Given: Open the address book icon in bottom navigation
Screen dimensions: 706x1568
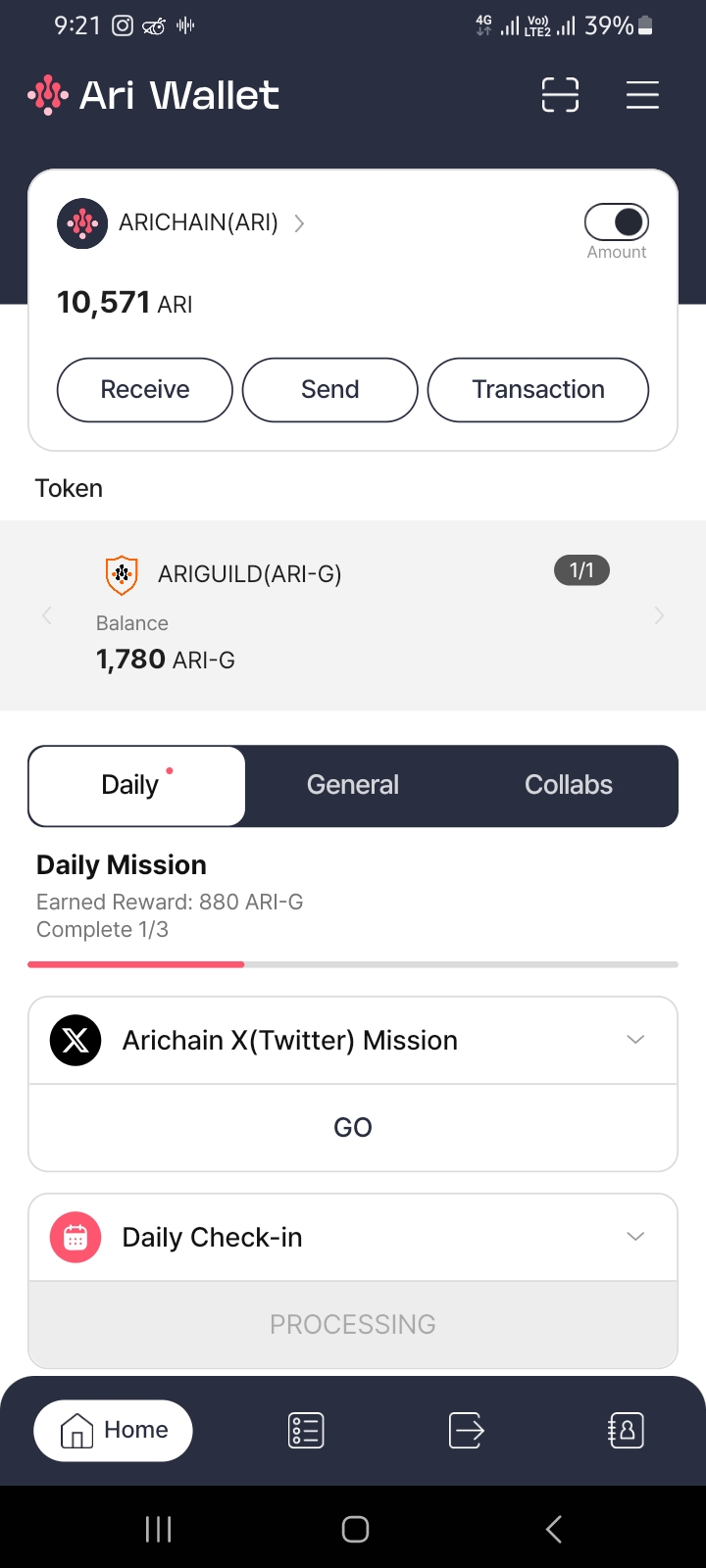Looking at the screenshot, I should point(626,1431).
